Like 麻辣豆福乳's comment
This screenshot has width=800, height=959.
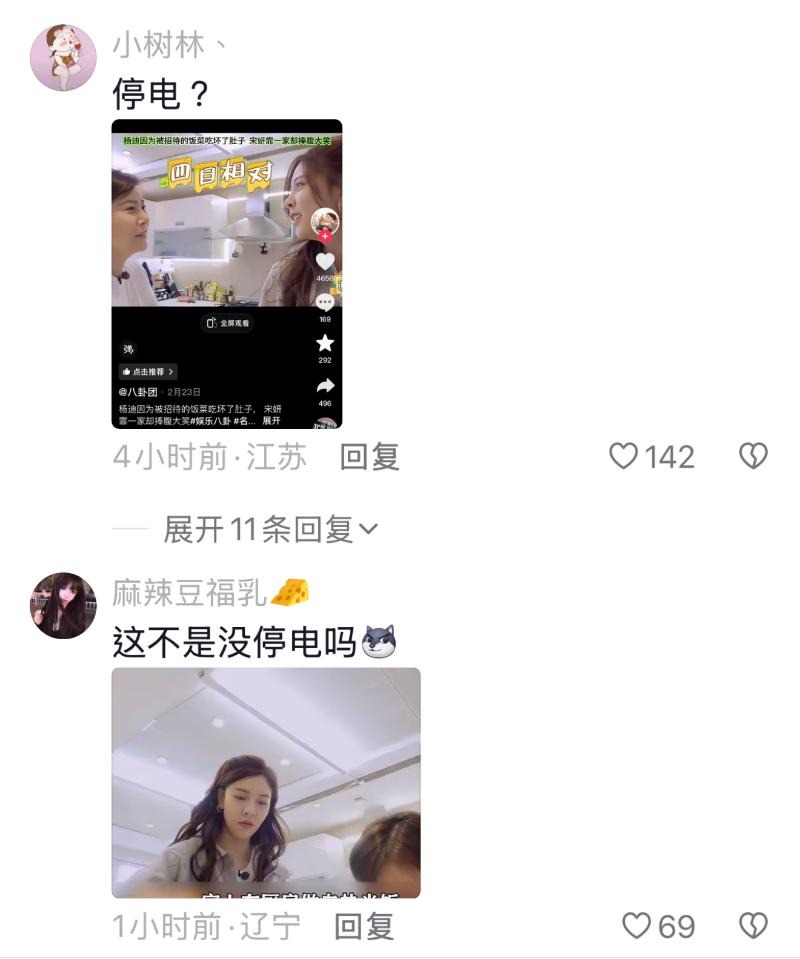[x=637, y=926]
